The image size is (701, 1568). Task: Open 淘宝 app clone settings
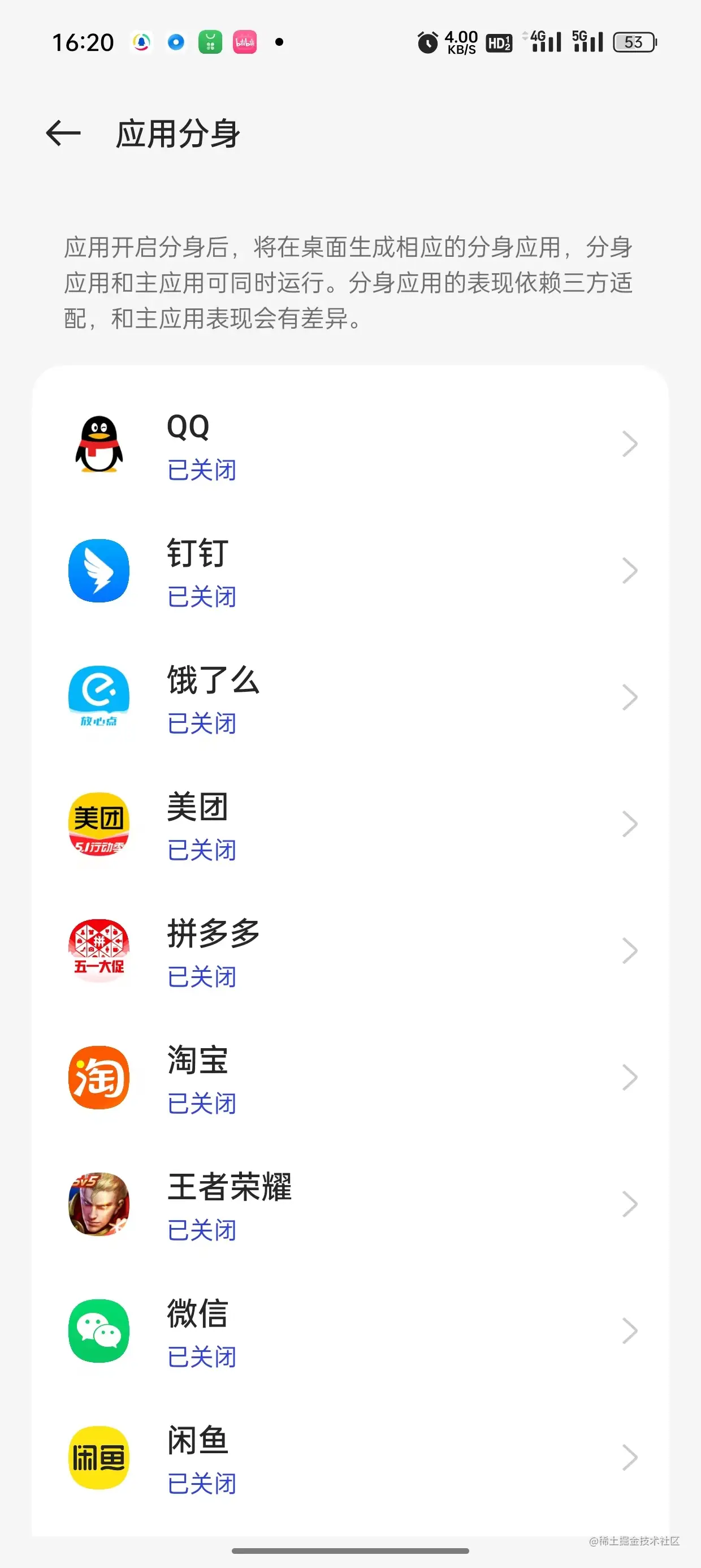click(x=350, y=1078)
